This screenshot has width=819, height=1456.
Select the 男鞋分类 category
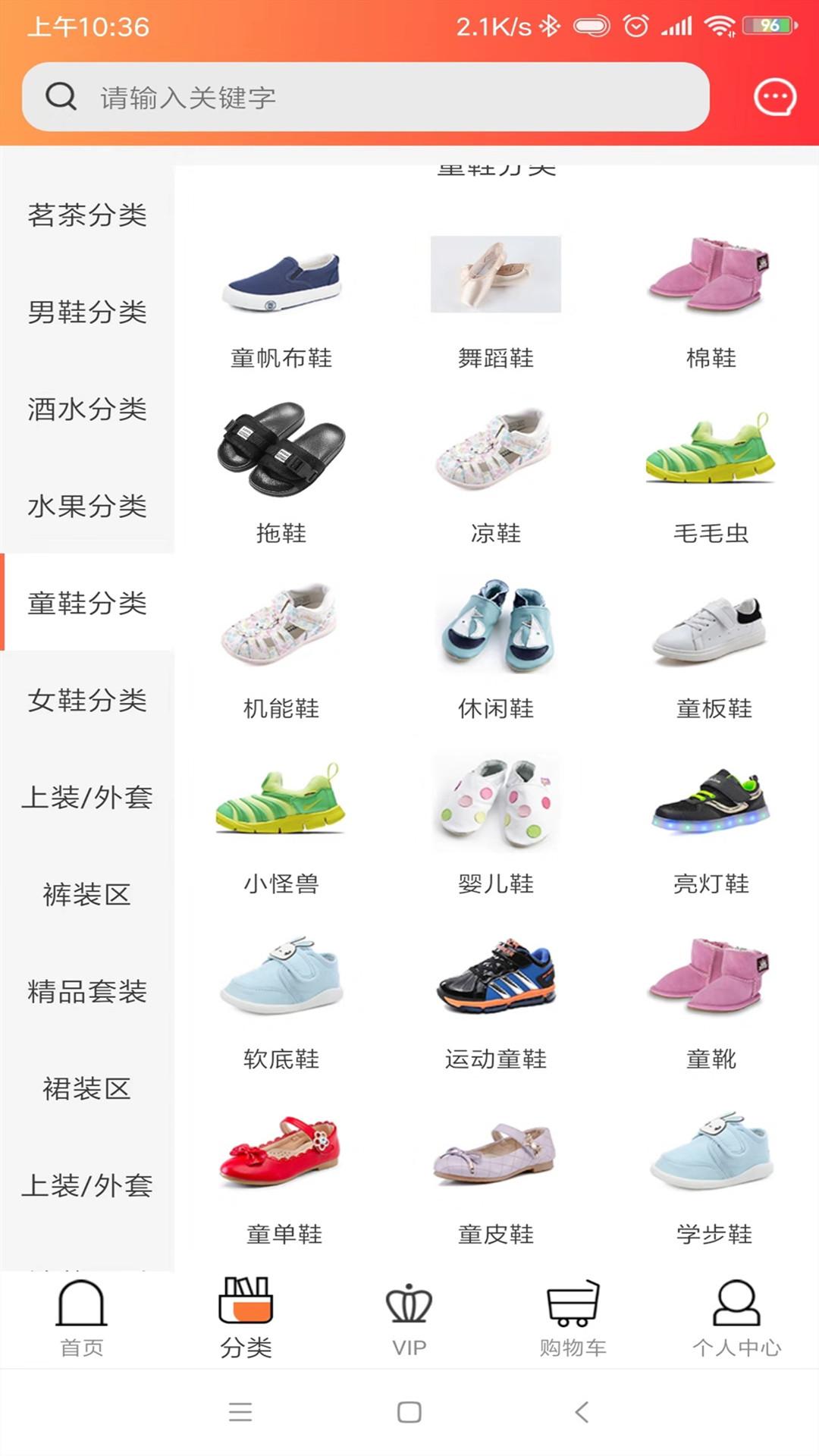click(87, 312)
